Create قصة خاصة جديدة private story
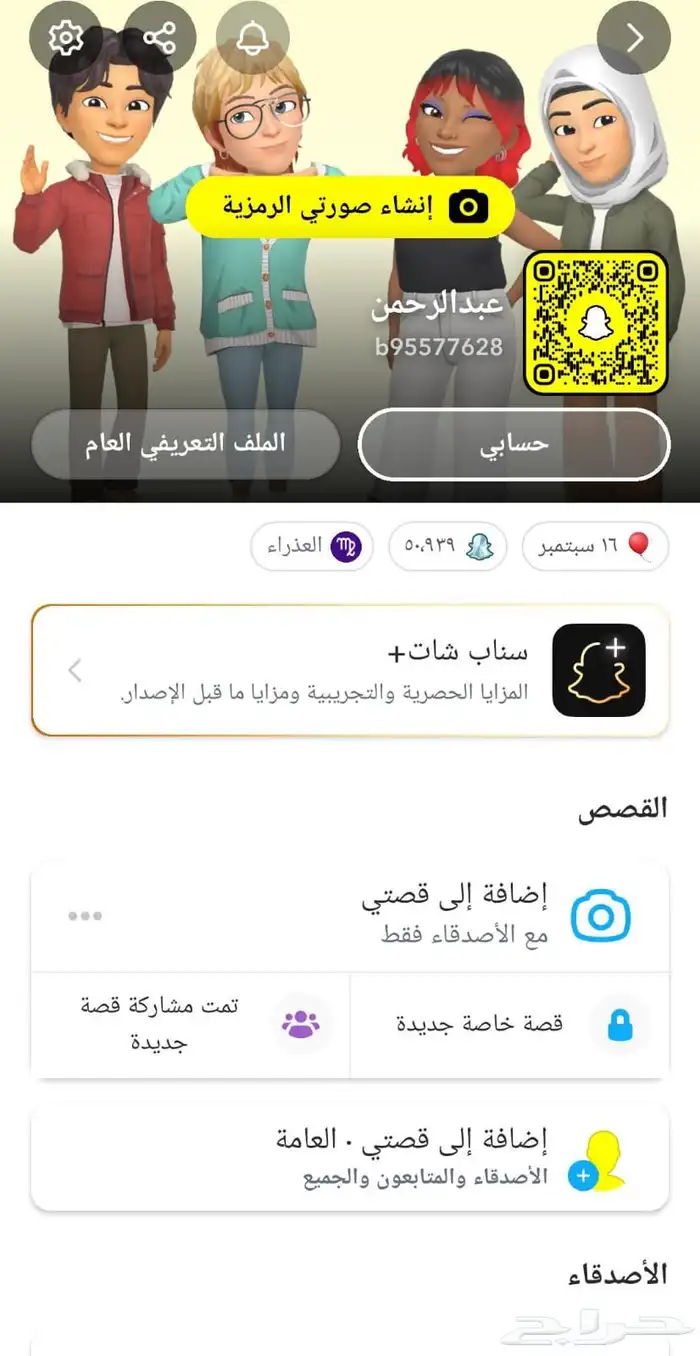This screenshot has width=700, height=1356. [x=510, y=1025]
